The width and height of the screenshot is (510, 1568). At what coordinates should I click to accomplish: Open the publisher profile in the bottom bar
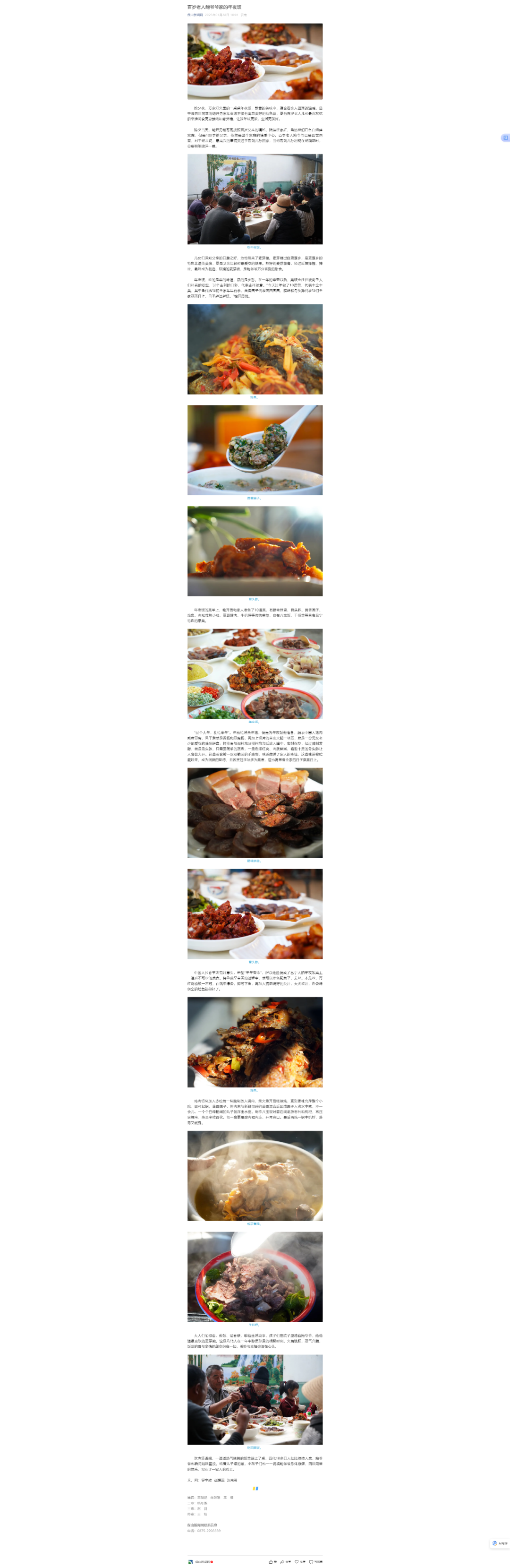(x=200, y=1561)
